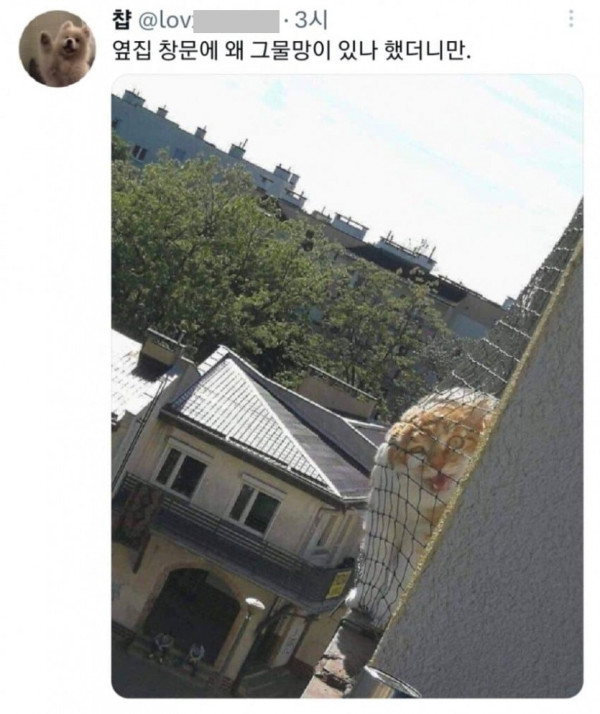Open the dog profile picture avatar
Viewport: 600px width, 714px height.
point(57,49)
